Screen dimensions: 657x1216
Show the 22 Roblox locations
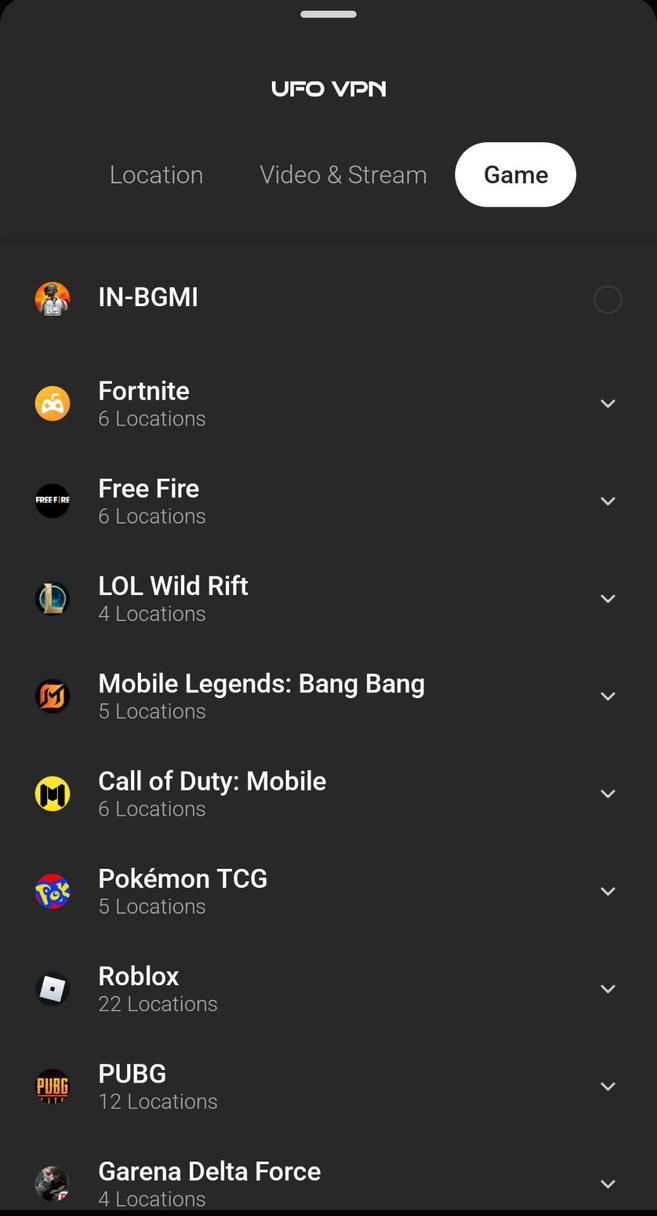click(607, 988)
